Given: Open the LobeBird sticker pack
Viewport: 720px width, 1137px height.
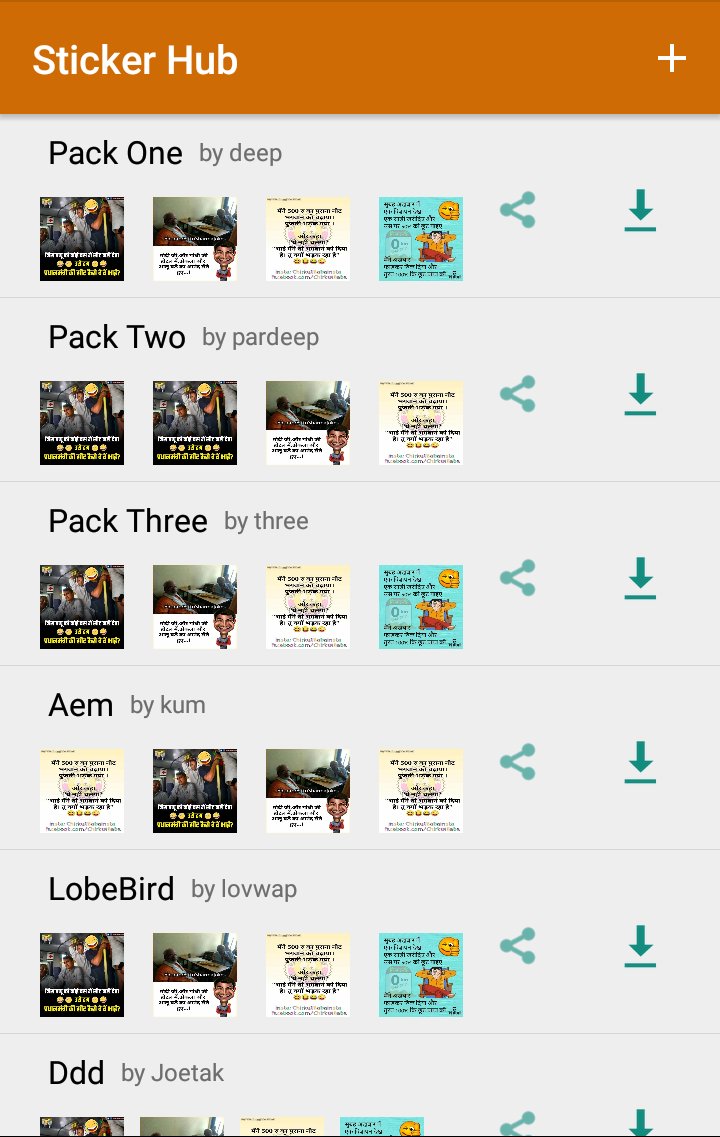Looking at the screenshot, I should pos(111,889).
